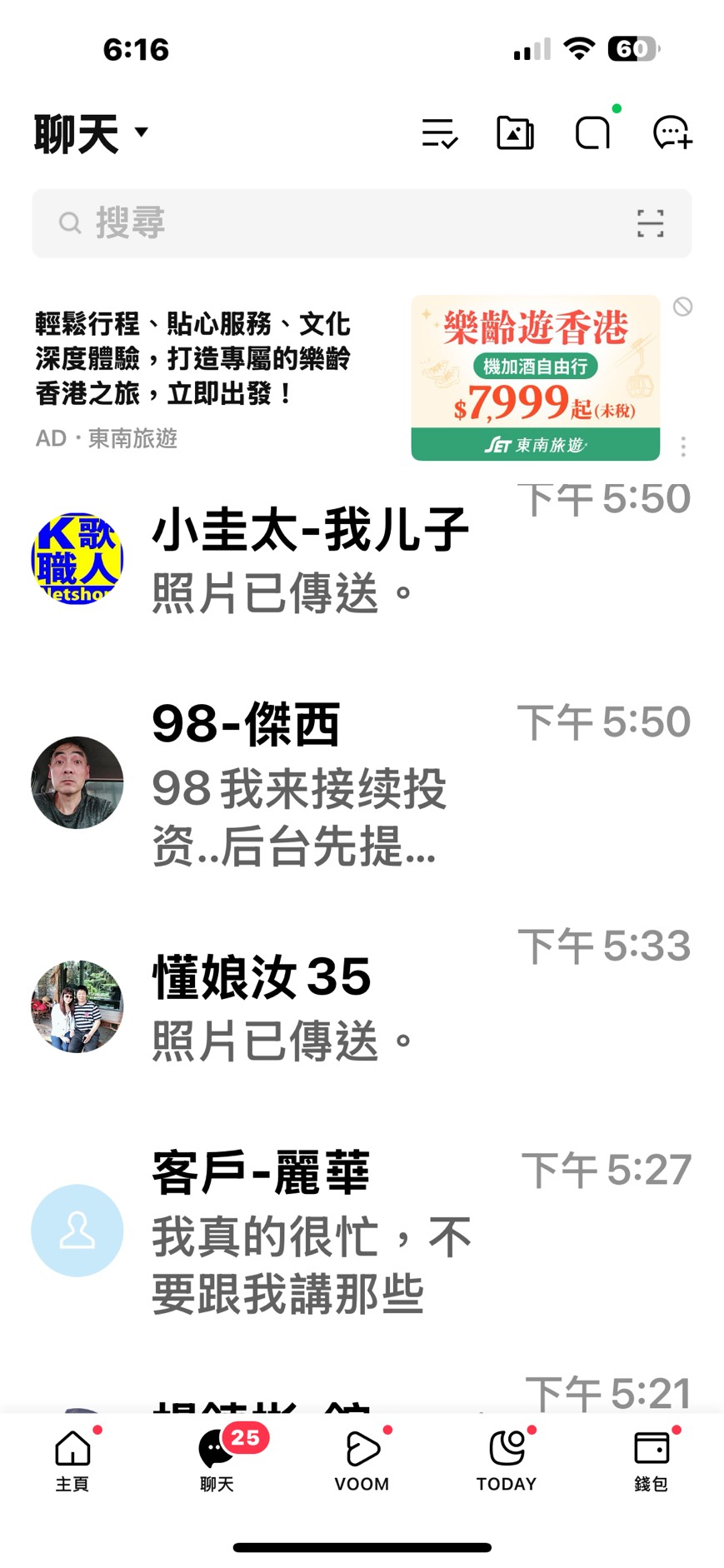Image resolution: width=724 pixels, height=1568 pixels.
Task: Open the albums icon in the header
Action: tap(515, 133)
